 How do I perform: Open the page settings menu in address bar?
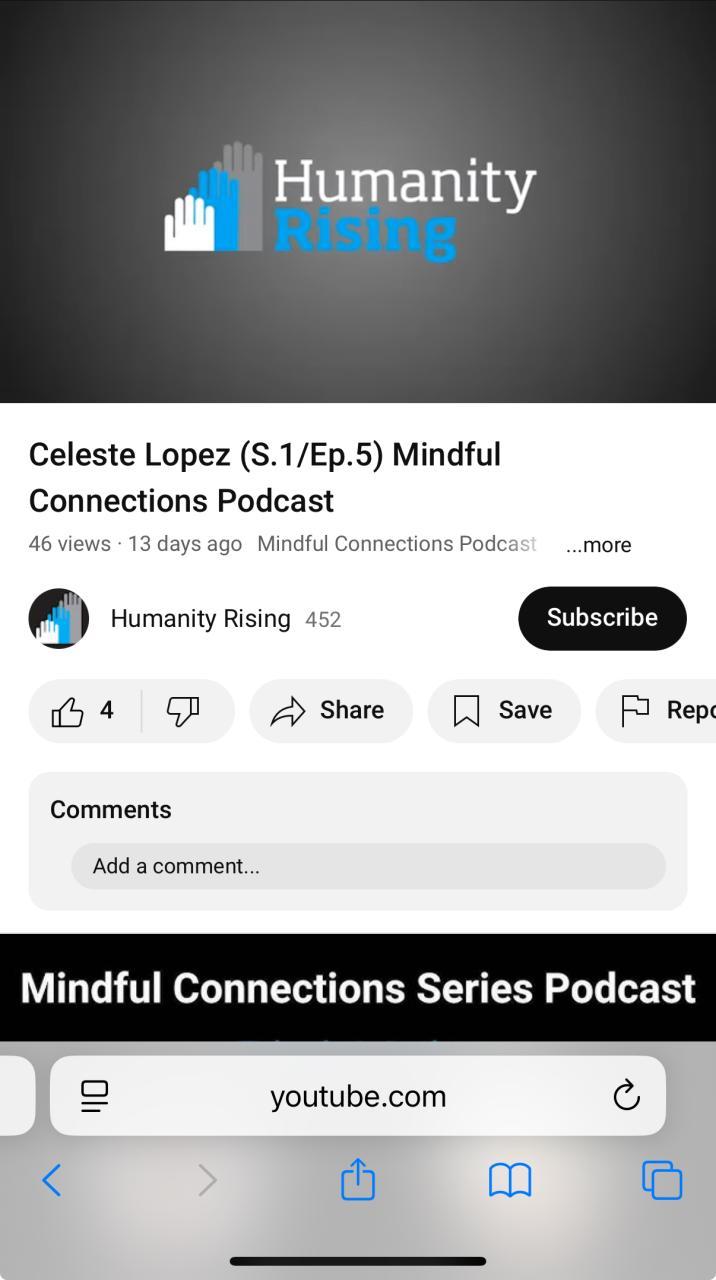(95, 1096)
